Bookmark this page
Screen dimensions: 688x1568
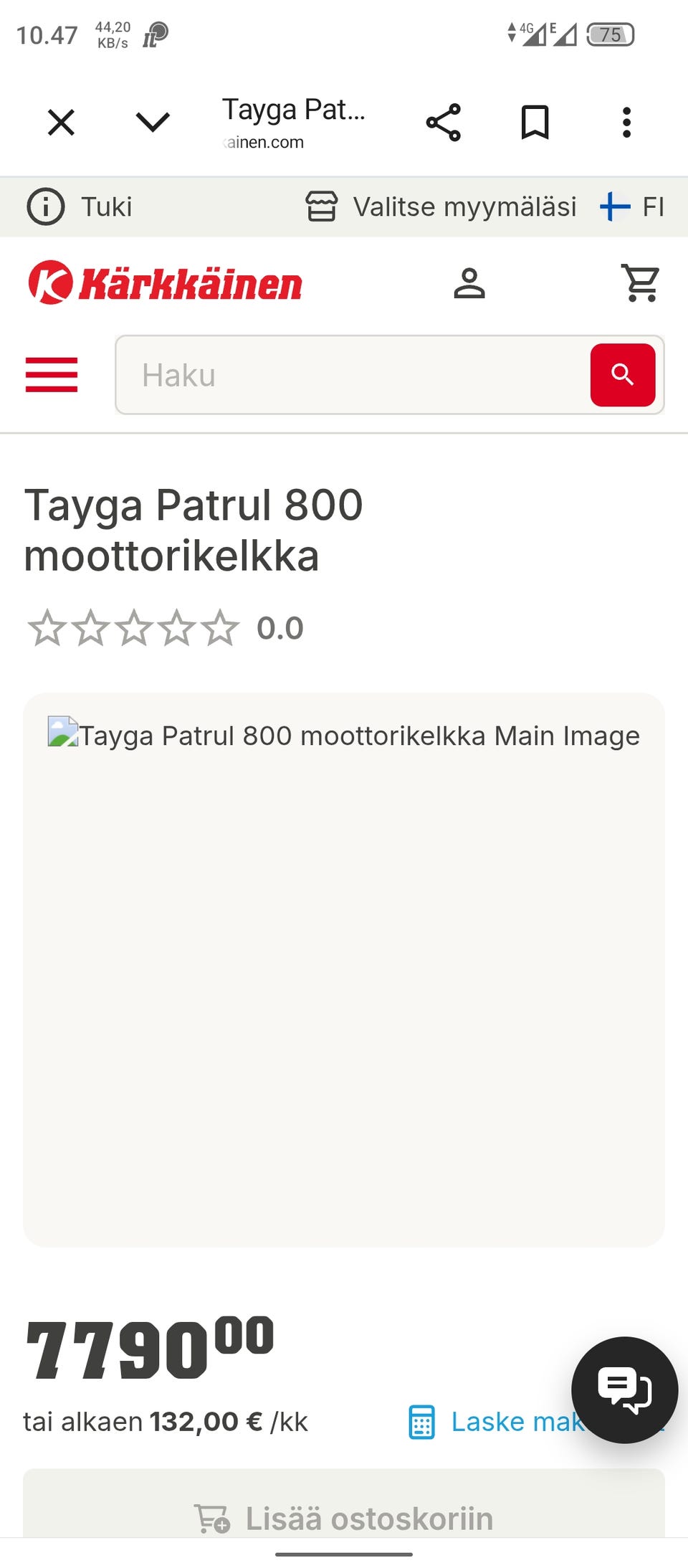point(535,122)
